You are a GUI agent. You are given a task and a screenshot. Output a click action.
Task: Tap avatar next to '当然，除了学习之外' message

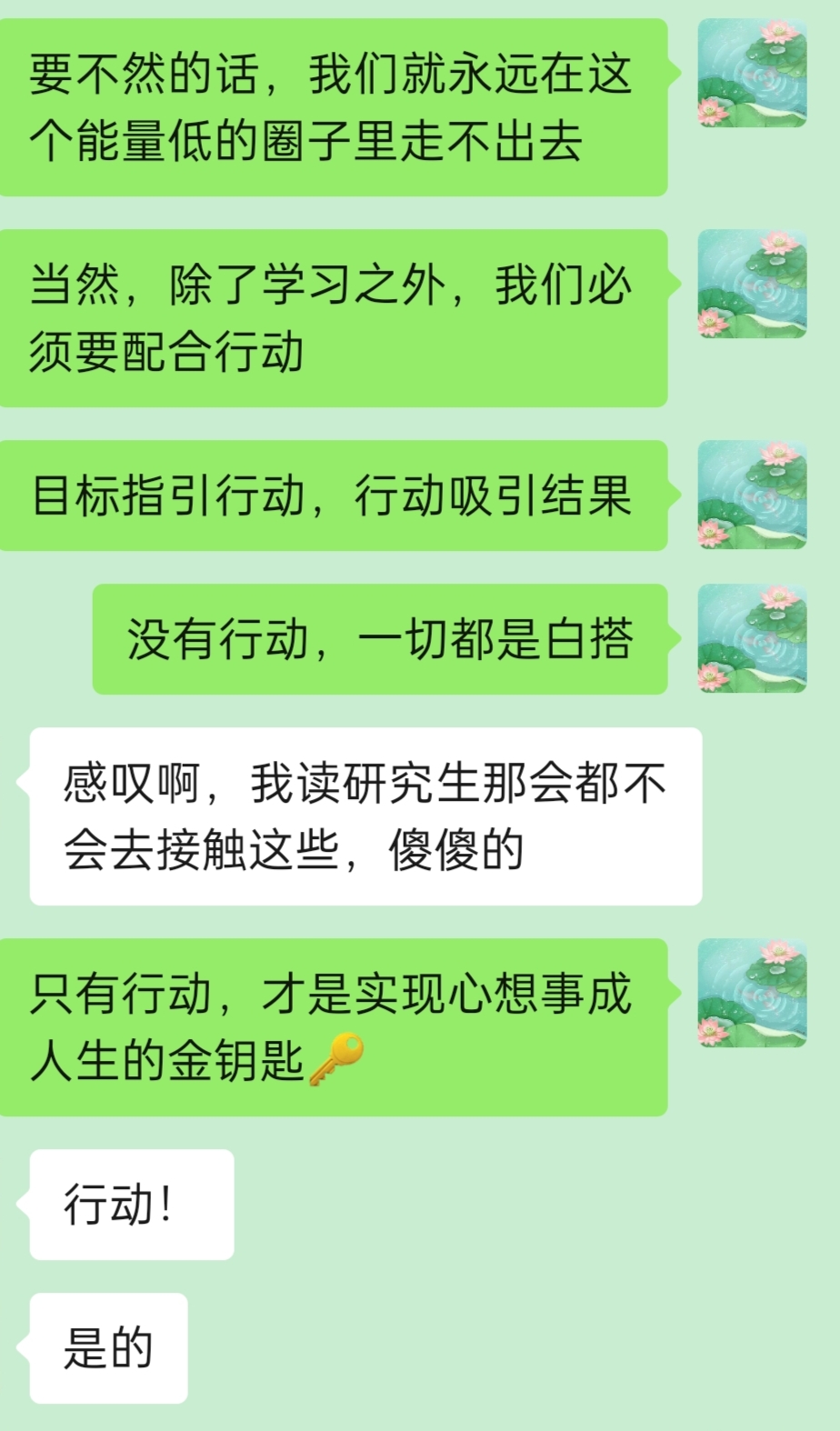pos(752,284)
